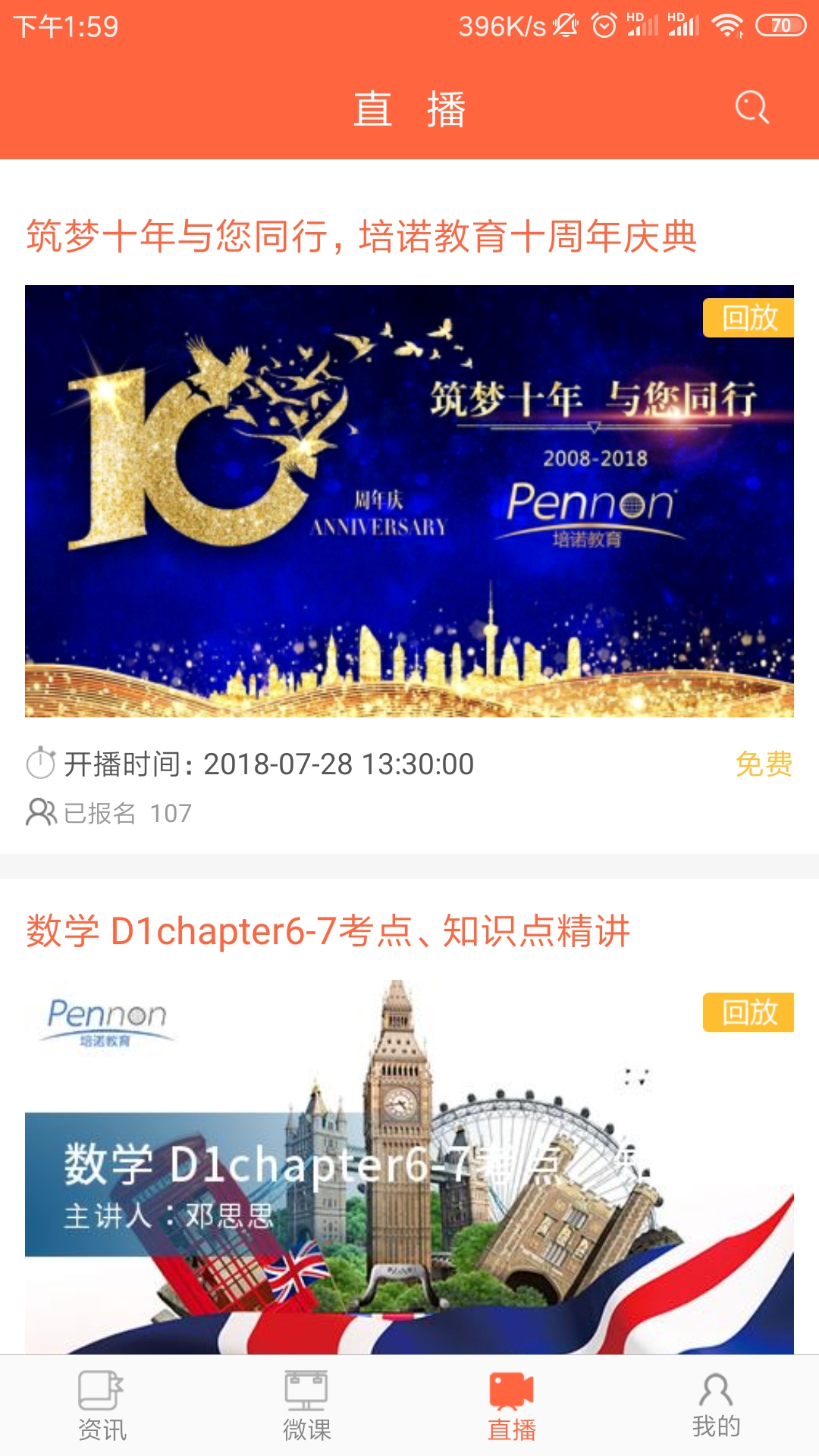Open the search icon in the header
The image size is (819, 1456).
point(752,108)
